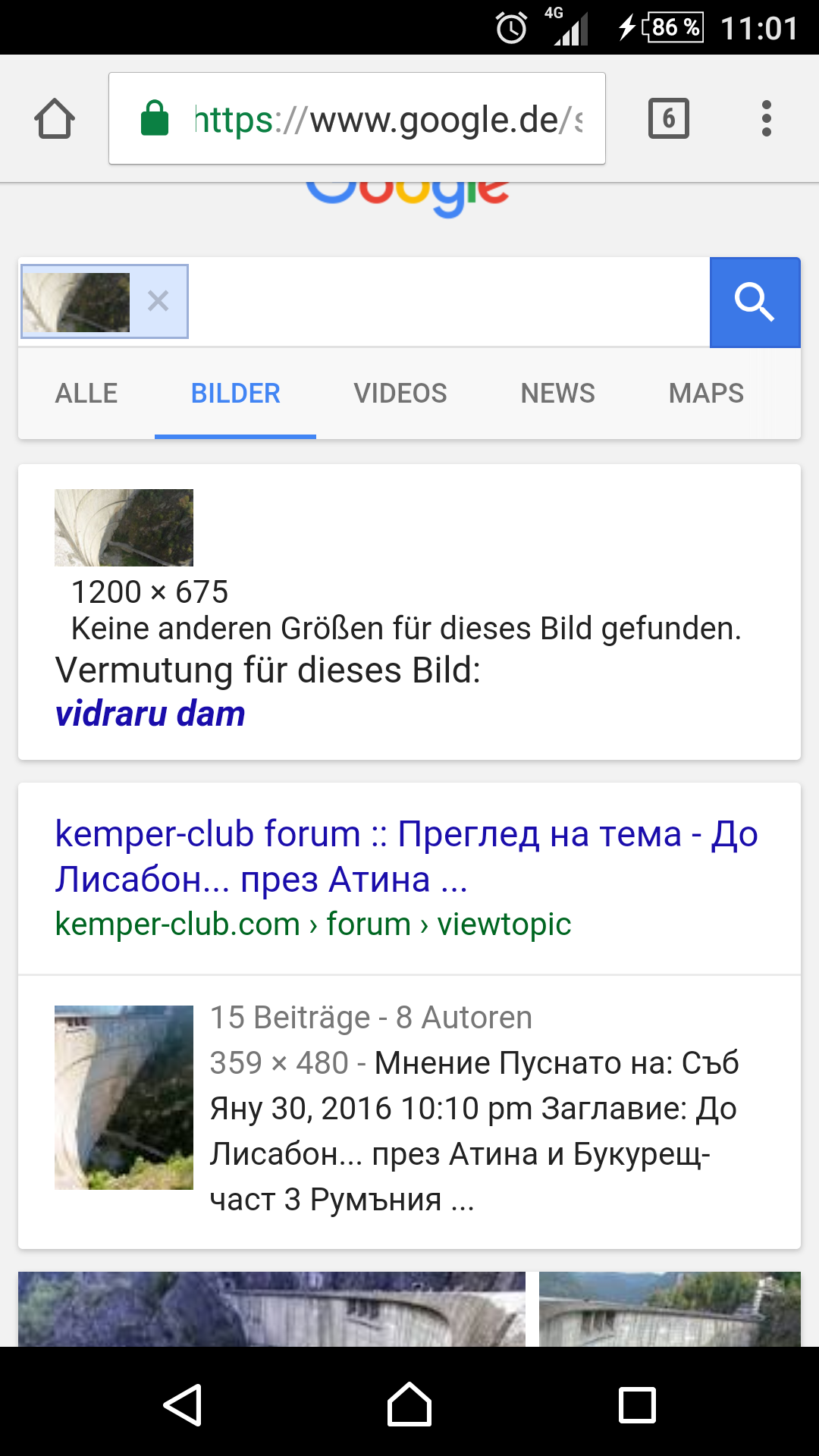The image size is (819, 1456).
Task: Open the wide dam image at bottom left
Action: (271, 1309)
